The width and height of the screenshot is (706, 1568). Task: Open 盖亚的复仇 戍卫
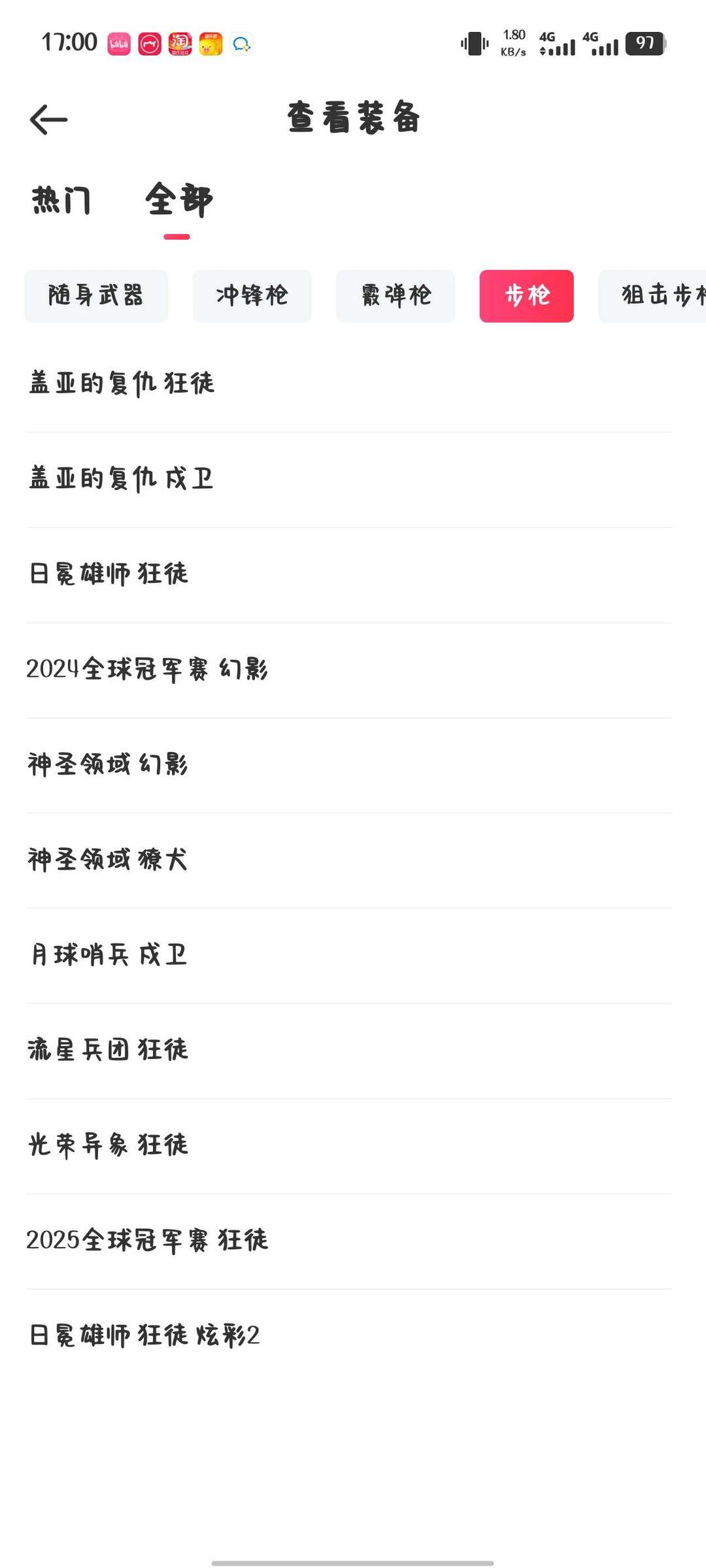(x=122, y=479)
